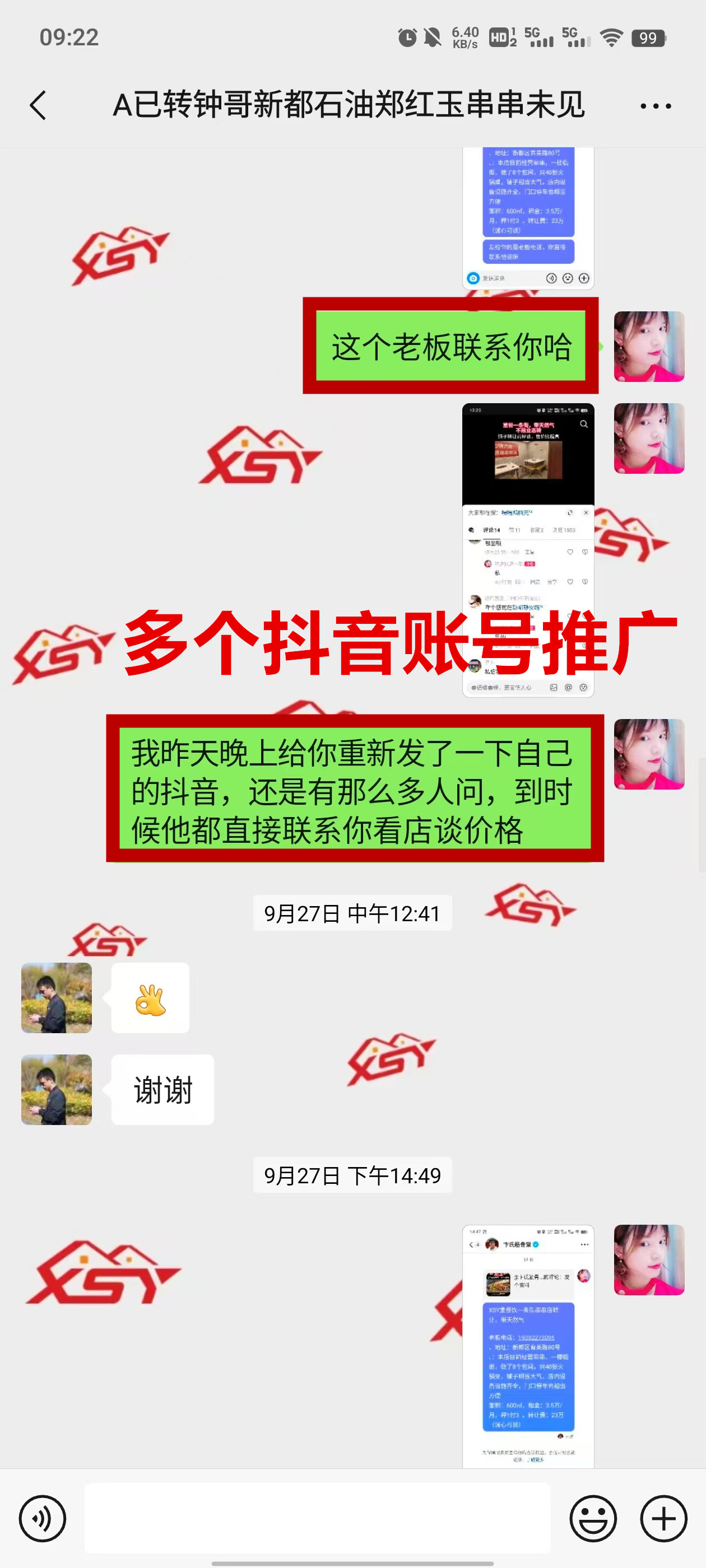Open sender's avatar next to 谢谢
The width and height of the screenshot is (706, 1568).
point(57,1090)
